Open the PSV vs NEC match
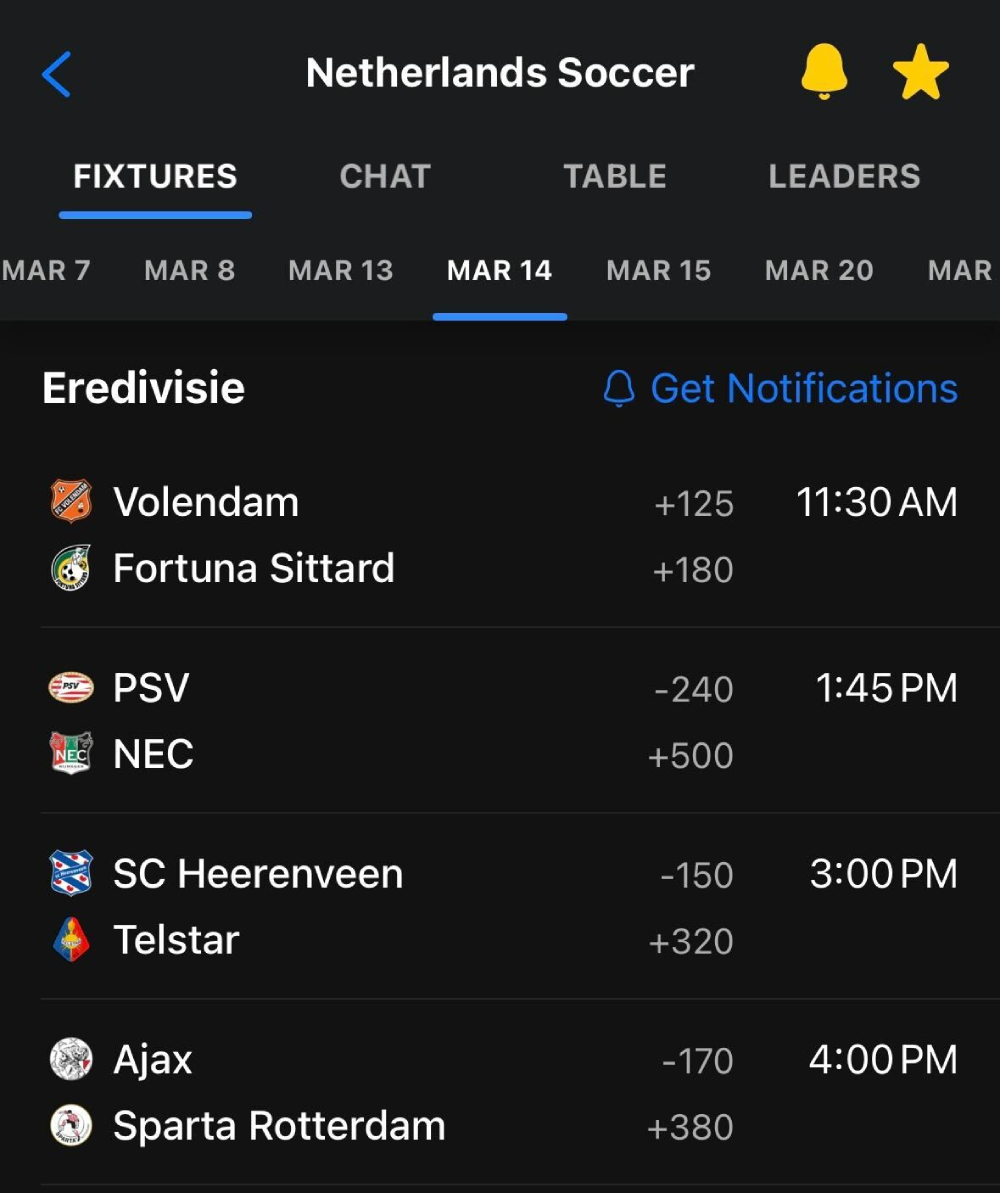1000x1193 pixels. [400, 721]
